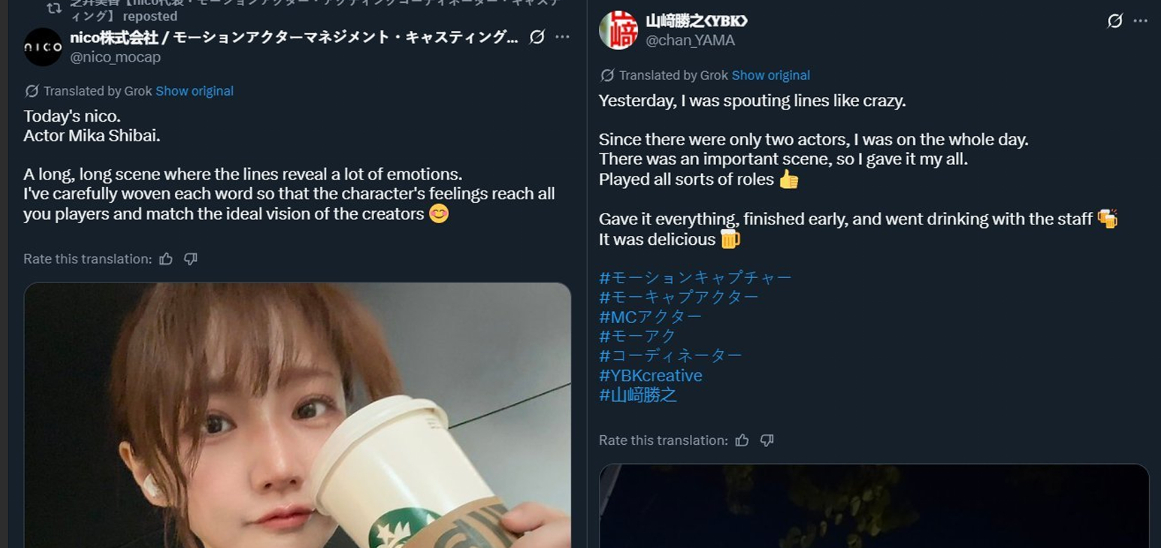Open hashtag #コーディネーター
The height and width of the screenshot is (548, 1161).
click(x=670, y=355)
